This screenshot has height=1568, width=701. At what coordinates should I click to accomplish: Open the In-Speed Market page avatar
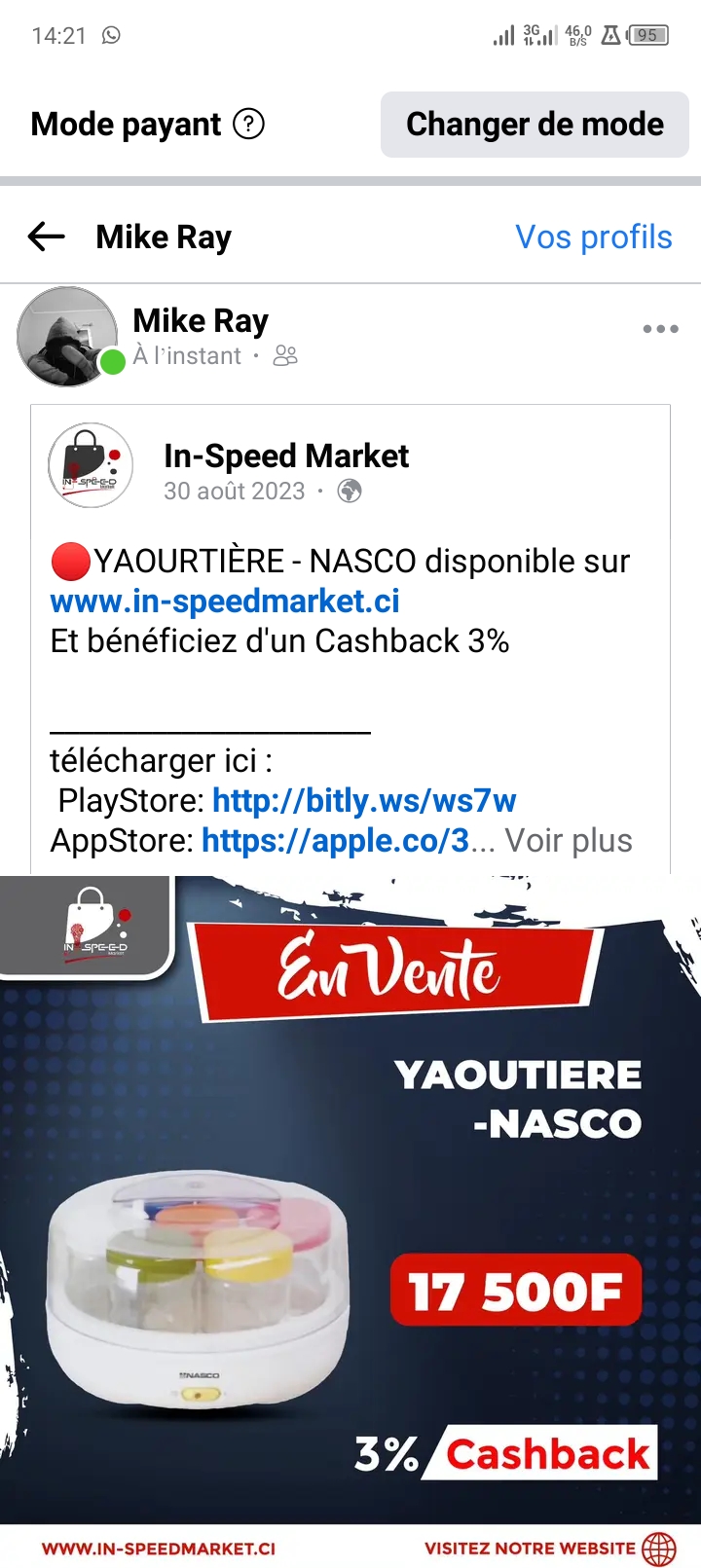coord(91,465)
